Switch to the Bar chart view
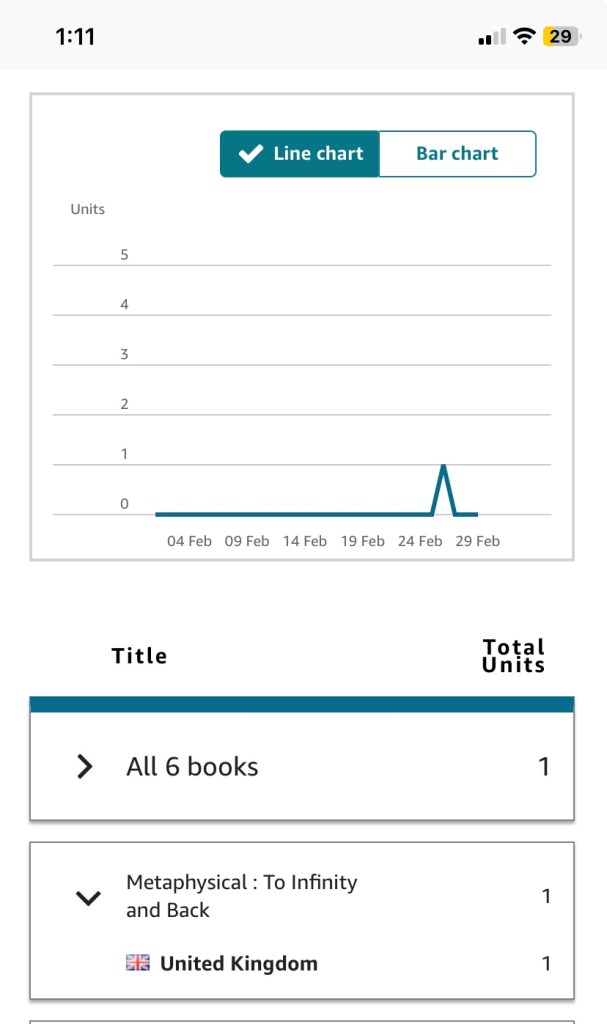This screenshot has width=607, height=1024. click(x=457, y=154)
